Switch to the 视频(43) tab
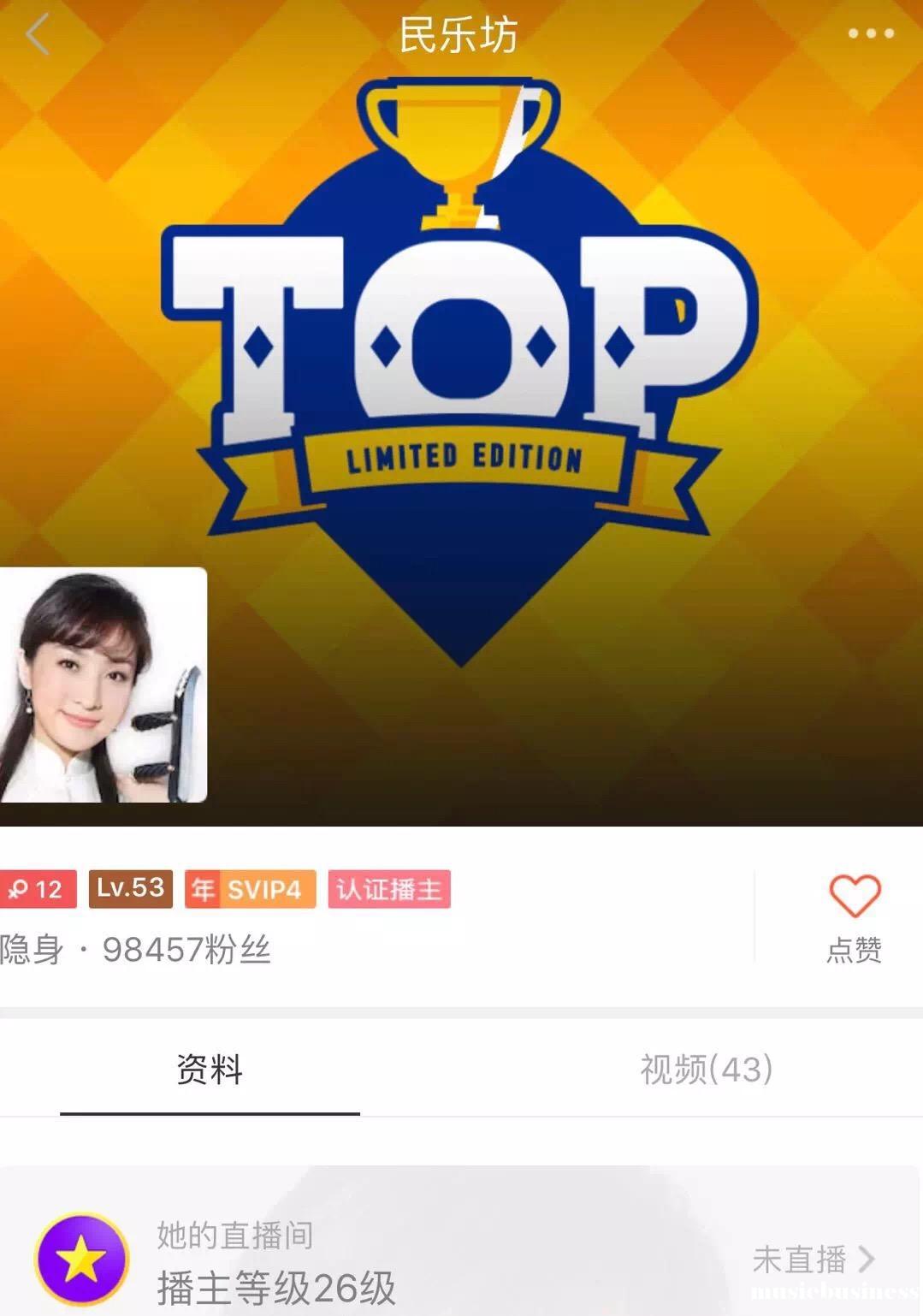 coord(706,1069)
